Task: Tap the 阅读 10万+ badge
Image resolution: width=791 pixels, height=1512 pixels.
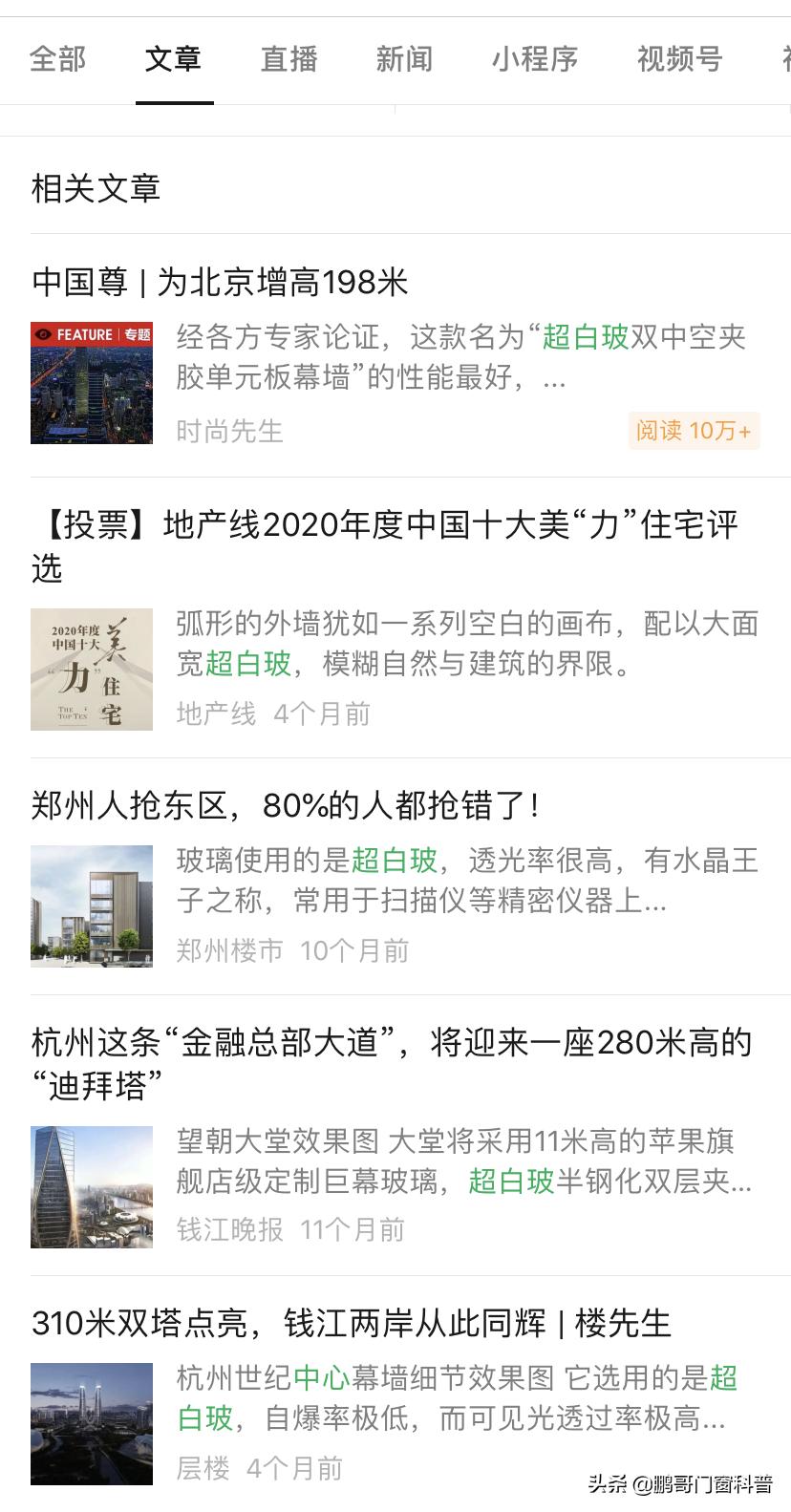Action: [x=694, y=431]
